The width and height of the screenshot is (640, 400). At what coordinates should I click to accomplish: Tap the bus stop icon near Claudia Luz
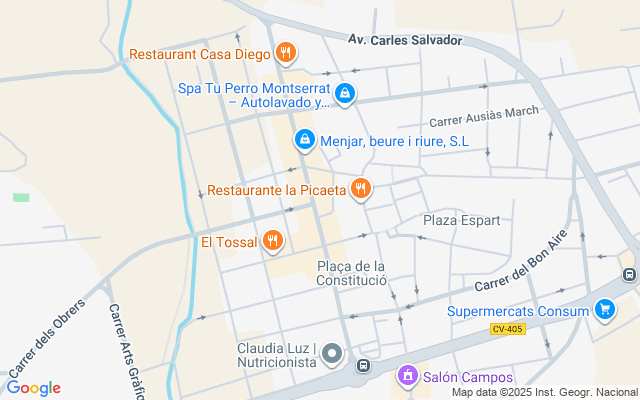point(363,365)
